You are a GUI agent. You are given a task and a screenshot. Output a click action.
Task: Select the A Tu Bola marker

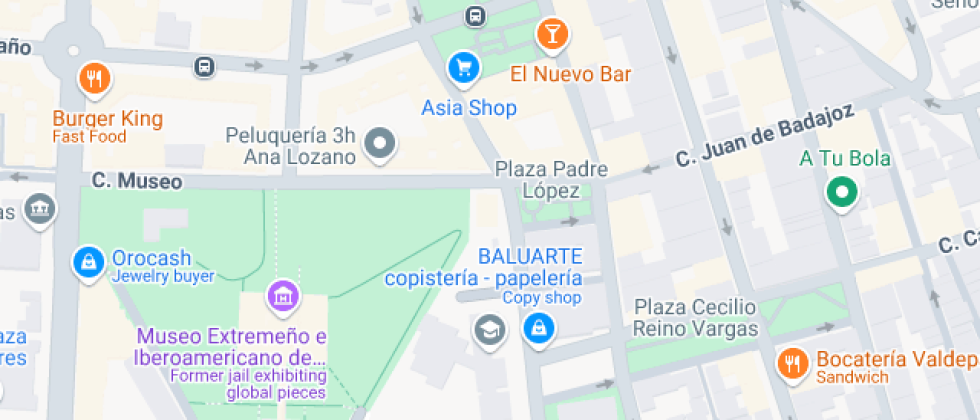(841, 192)
